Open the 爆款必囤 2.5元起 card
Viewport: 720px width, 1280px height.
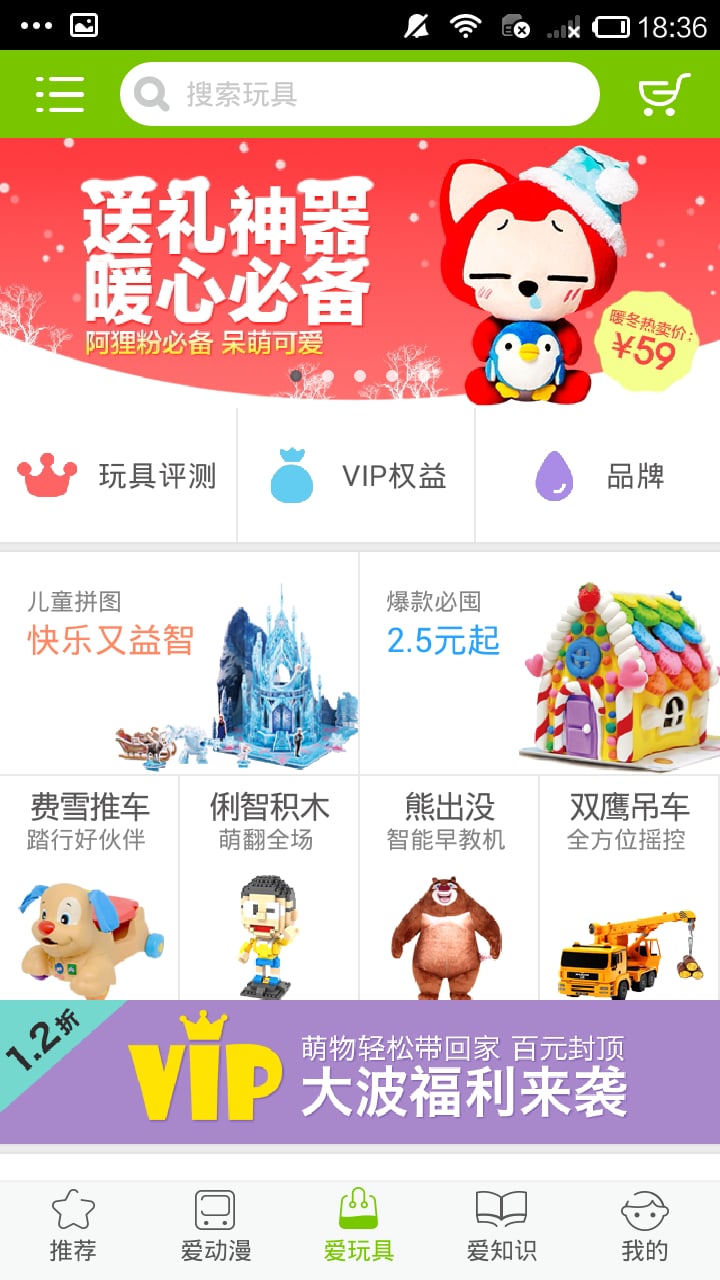click(x=540, y=662)
